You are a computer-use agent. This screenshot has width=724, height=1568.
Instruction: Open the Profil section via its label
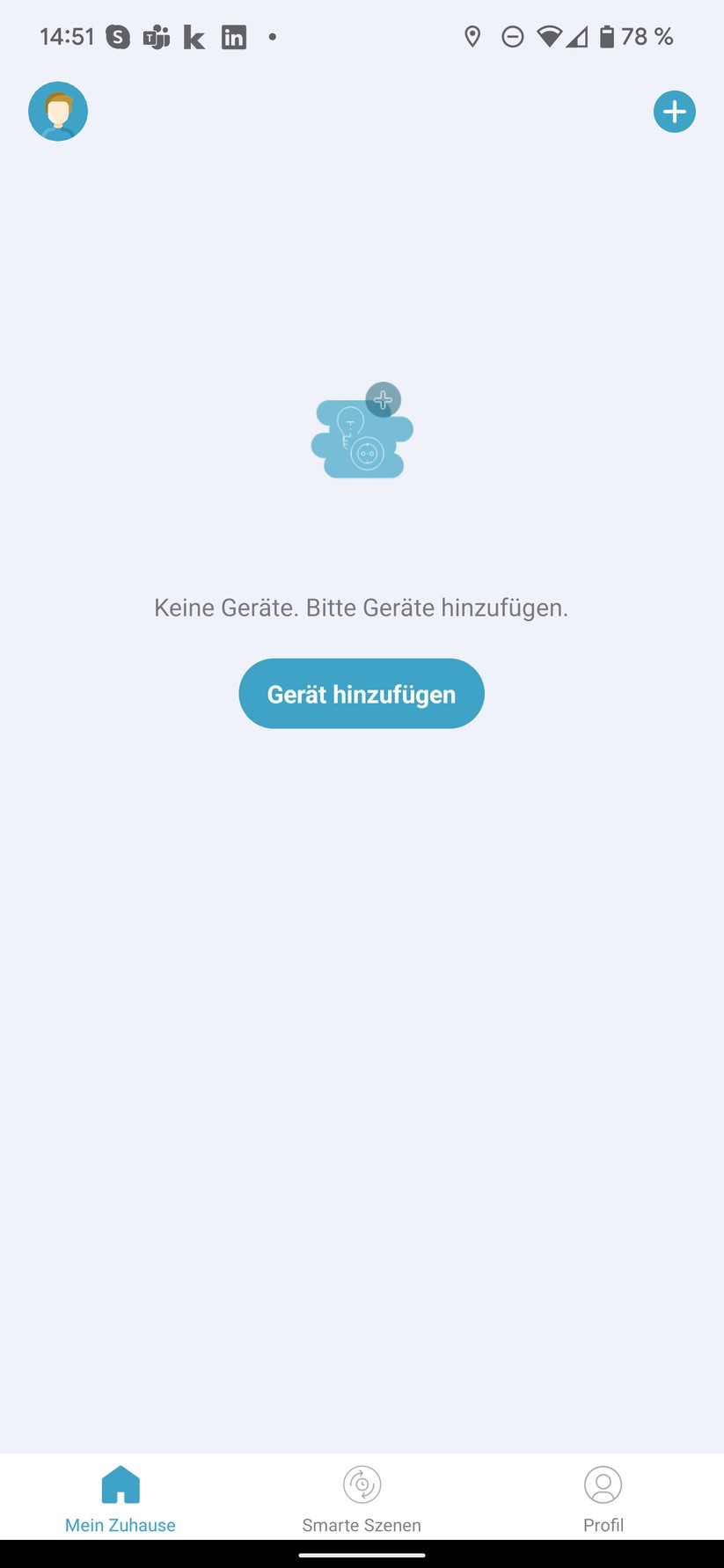603,1526
